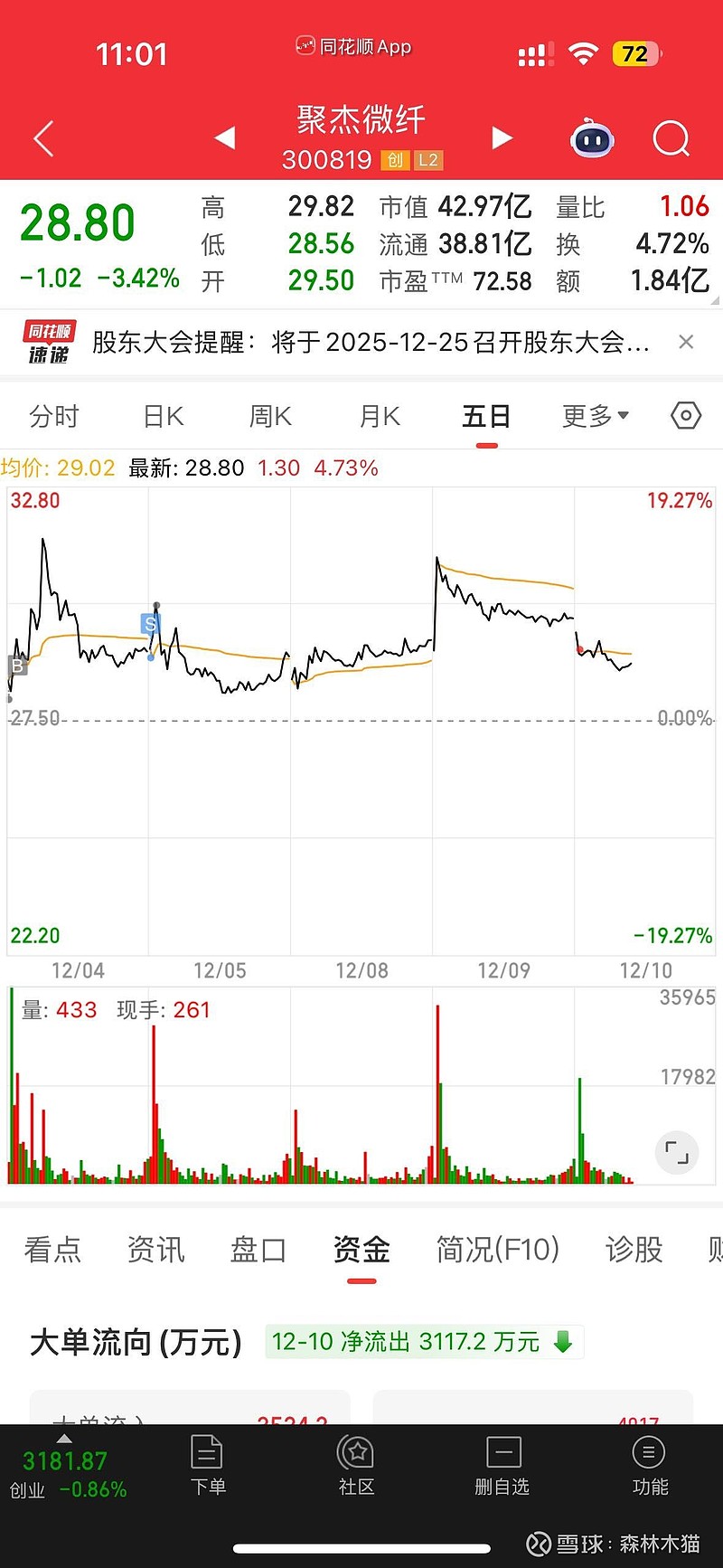Switch to the next stock
This screenshot has width=723, height=1568.
[502, 138]
